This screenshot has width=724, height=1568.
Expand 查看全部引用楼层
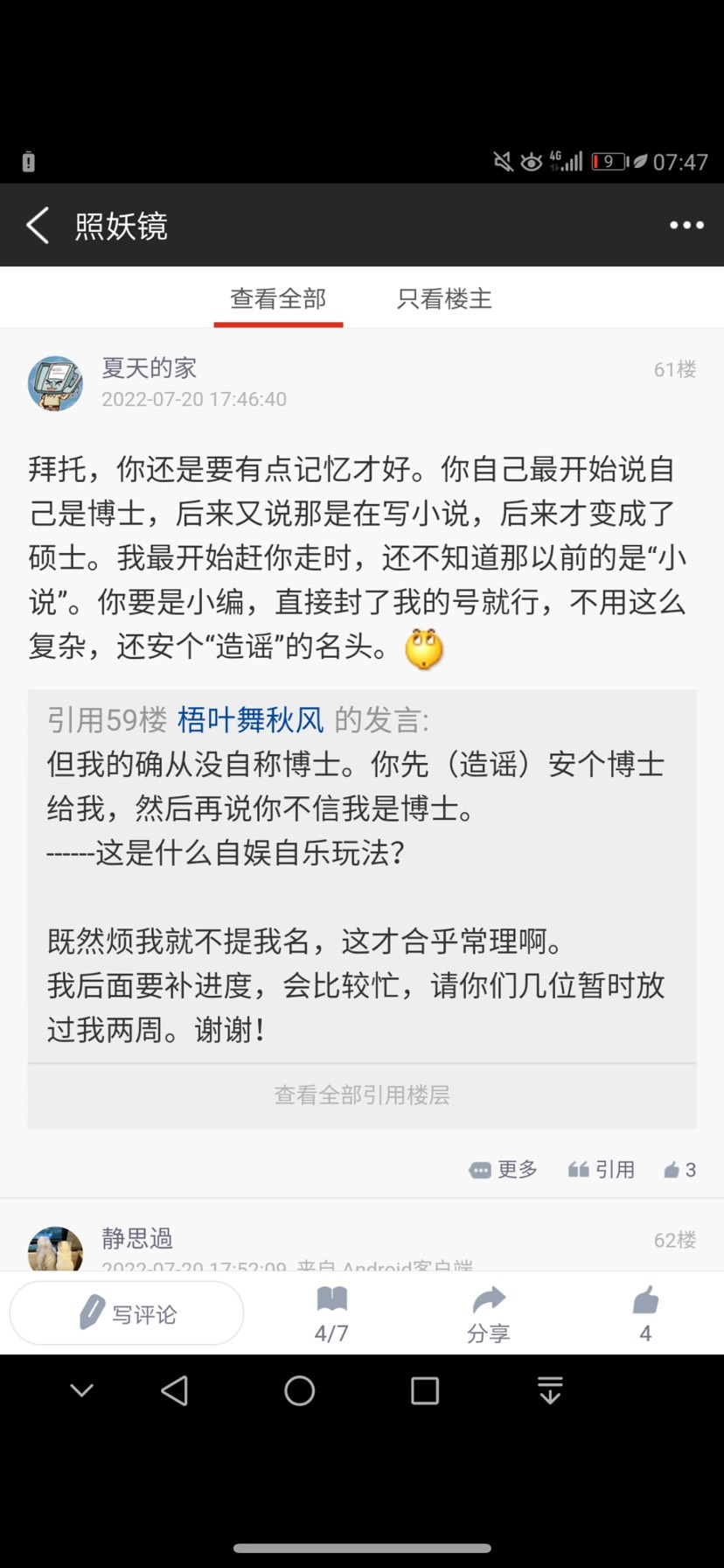click(362, 1095)
